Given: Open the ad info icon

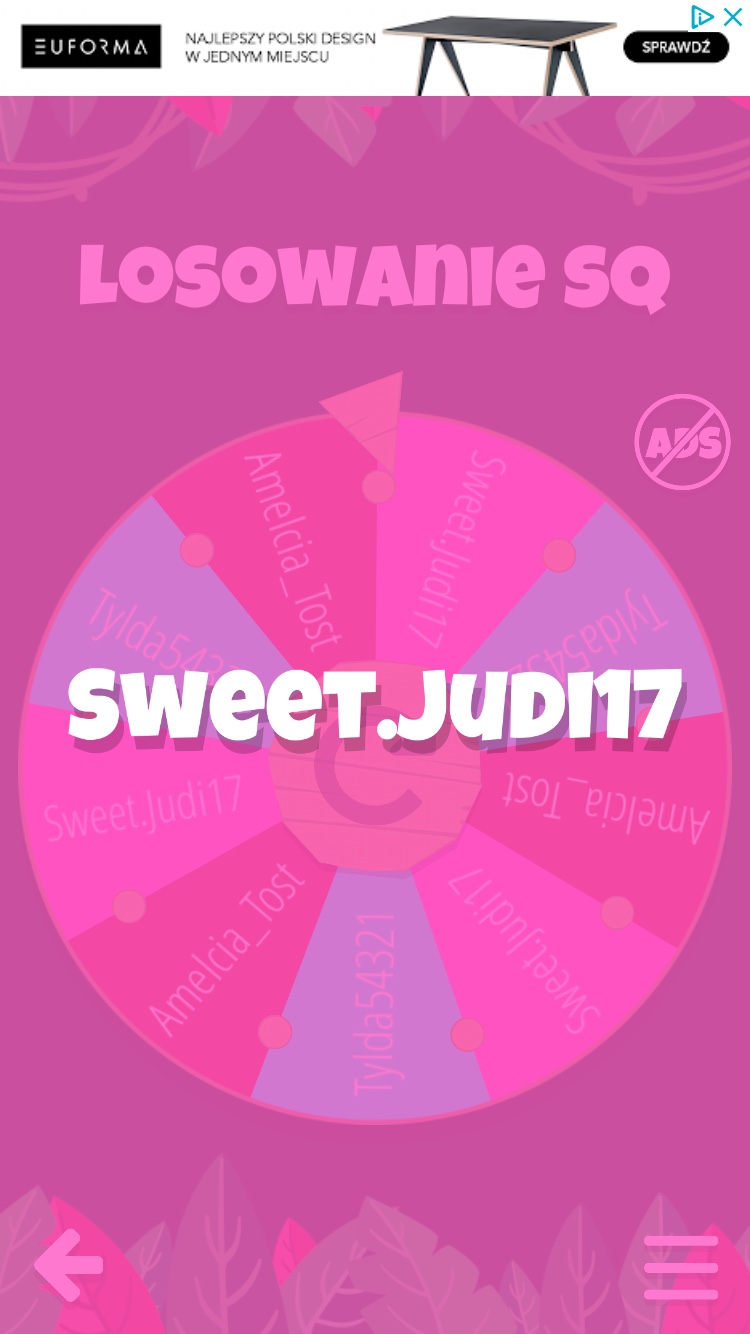Looking at the screenshot, I should point(703,16).
